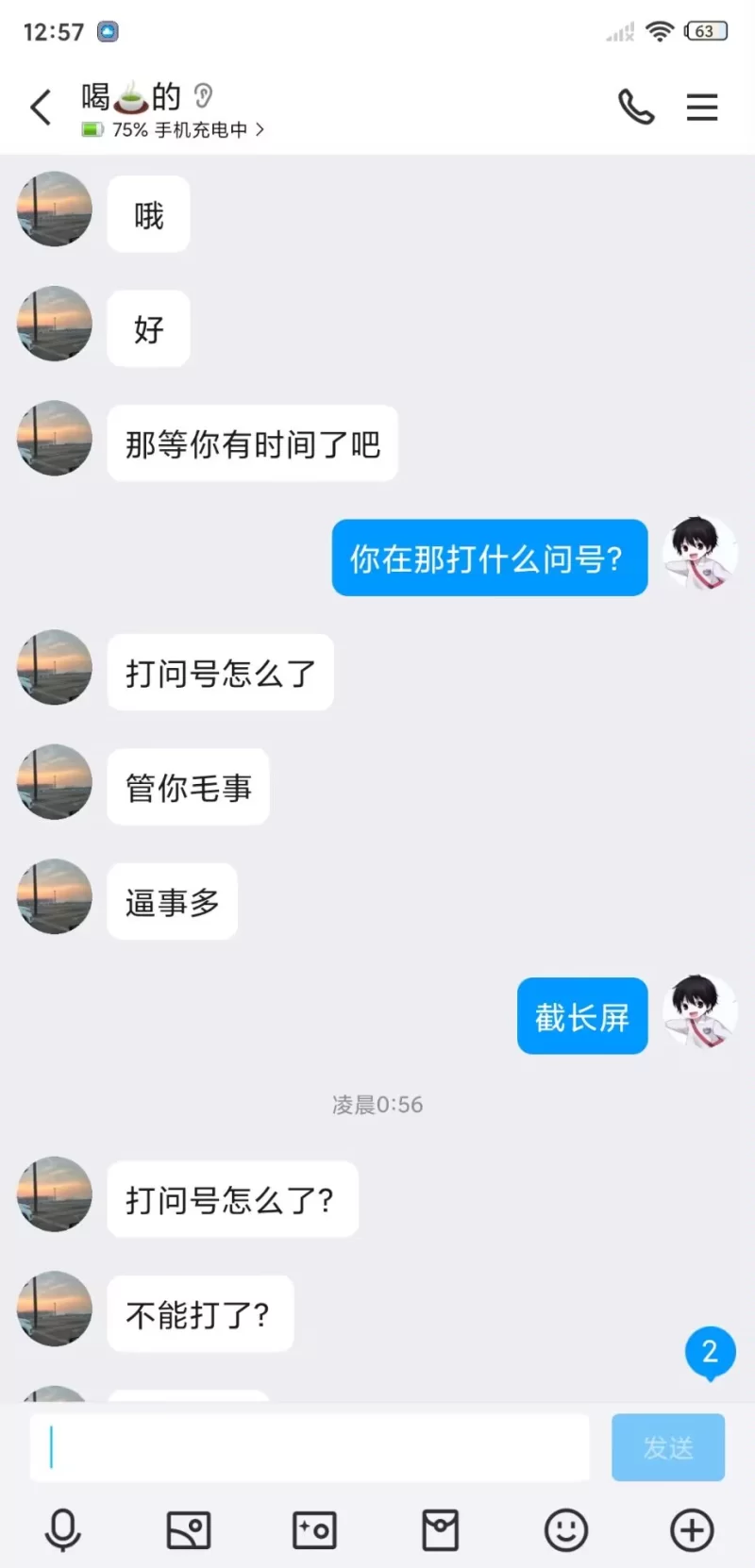Record a voice message with the microphone
755x1568 pixels.
point(63,1529)
